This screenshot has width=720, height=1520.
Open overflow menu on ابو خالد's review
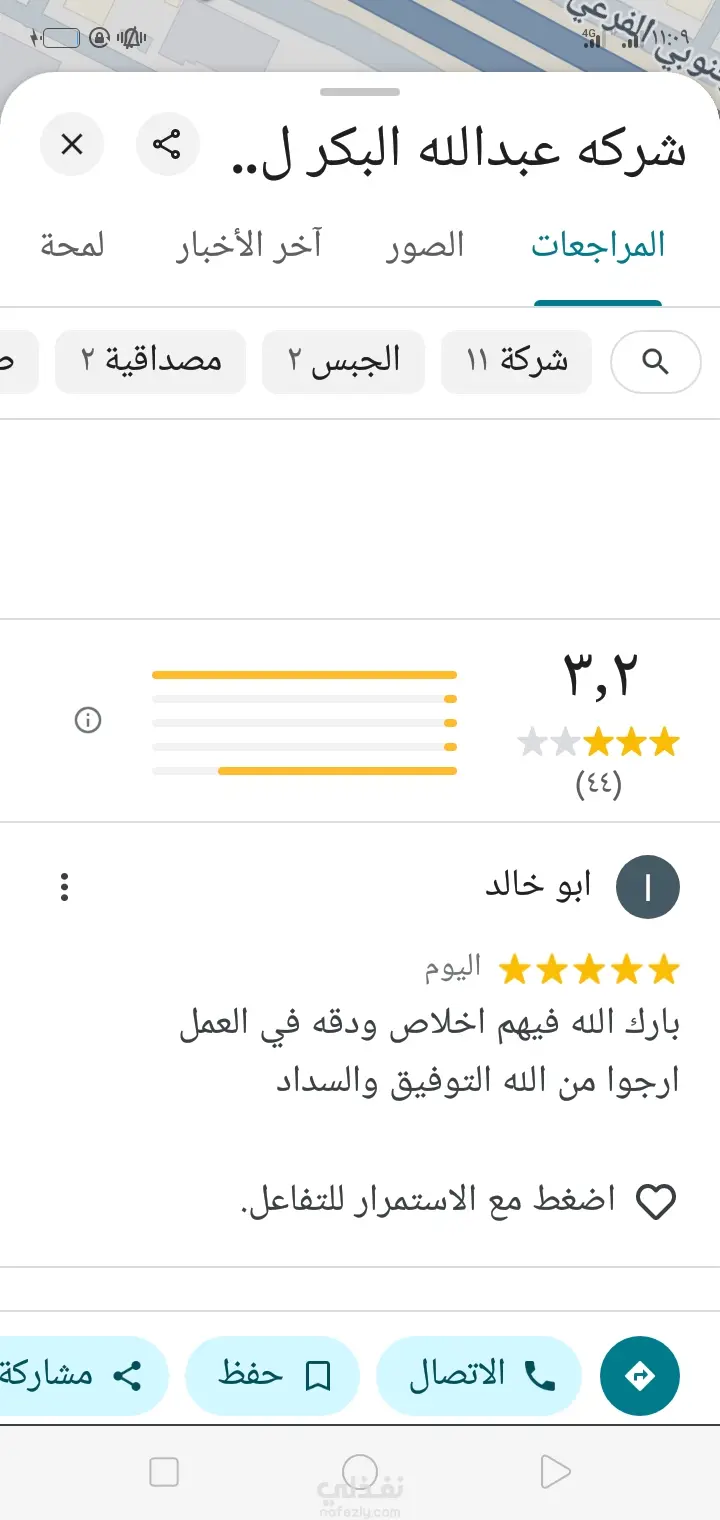tap(65, 887)
